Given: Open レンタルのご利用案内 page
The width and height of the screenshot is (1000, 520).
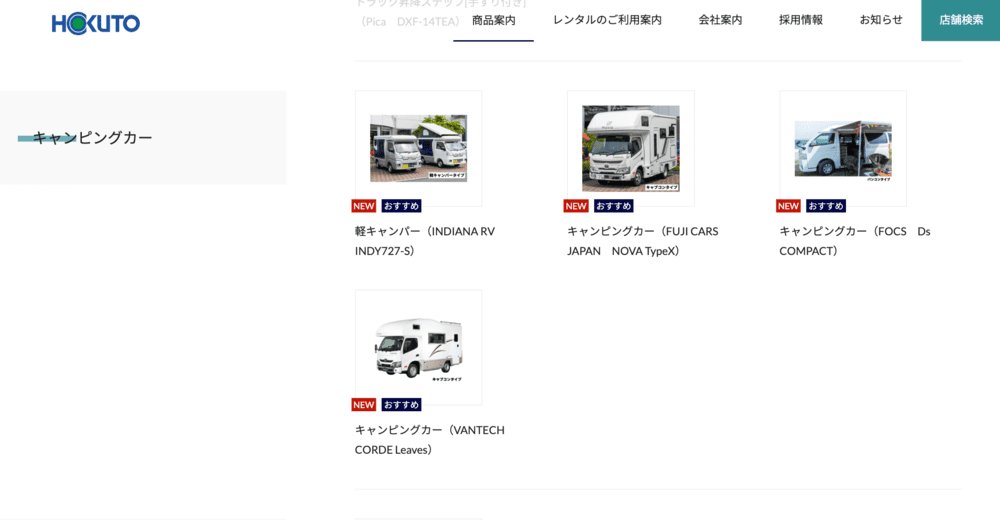Looking at the screenshot, I should [607, 20].
